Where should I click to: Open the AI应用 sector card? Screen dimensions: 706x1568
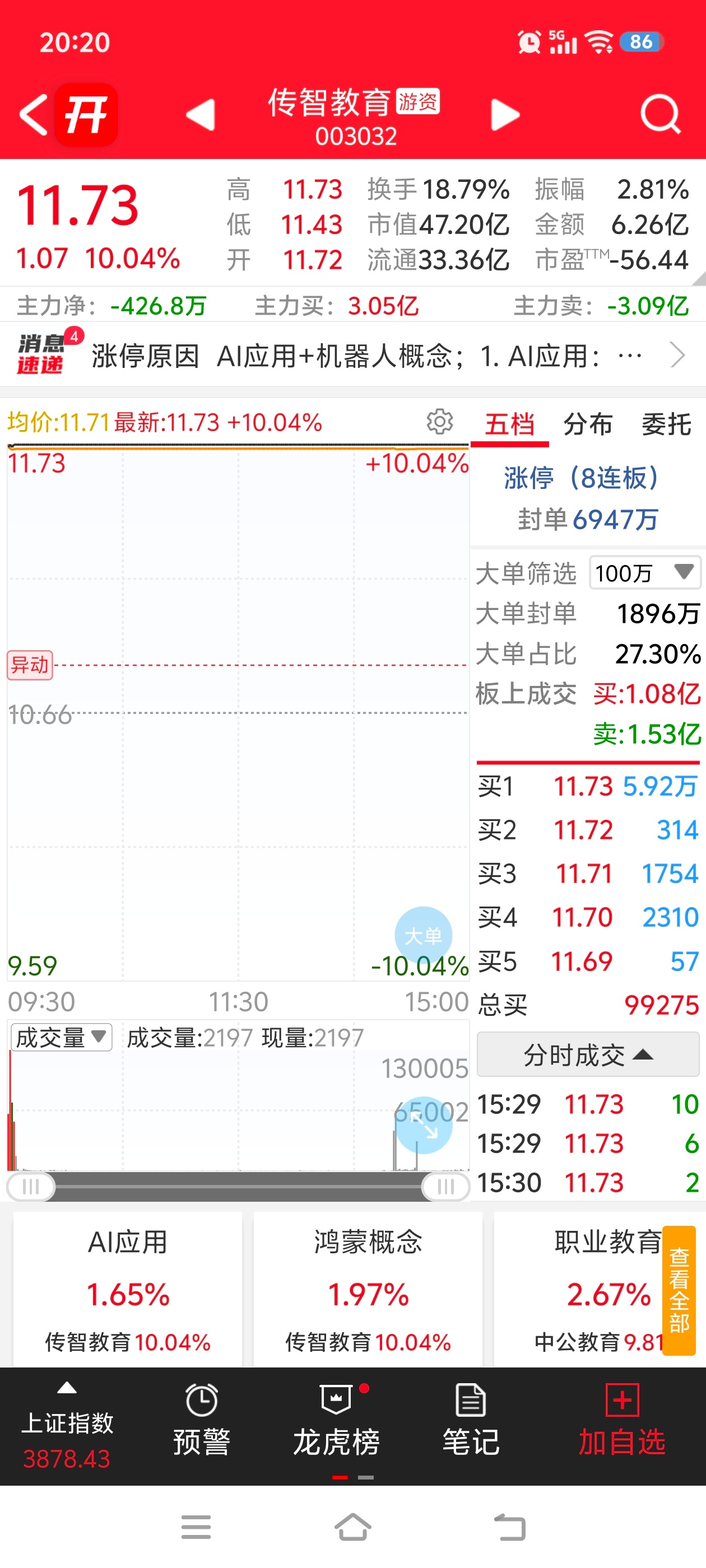coord(127,1289)
